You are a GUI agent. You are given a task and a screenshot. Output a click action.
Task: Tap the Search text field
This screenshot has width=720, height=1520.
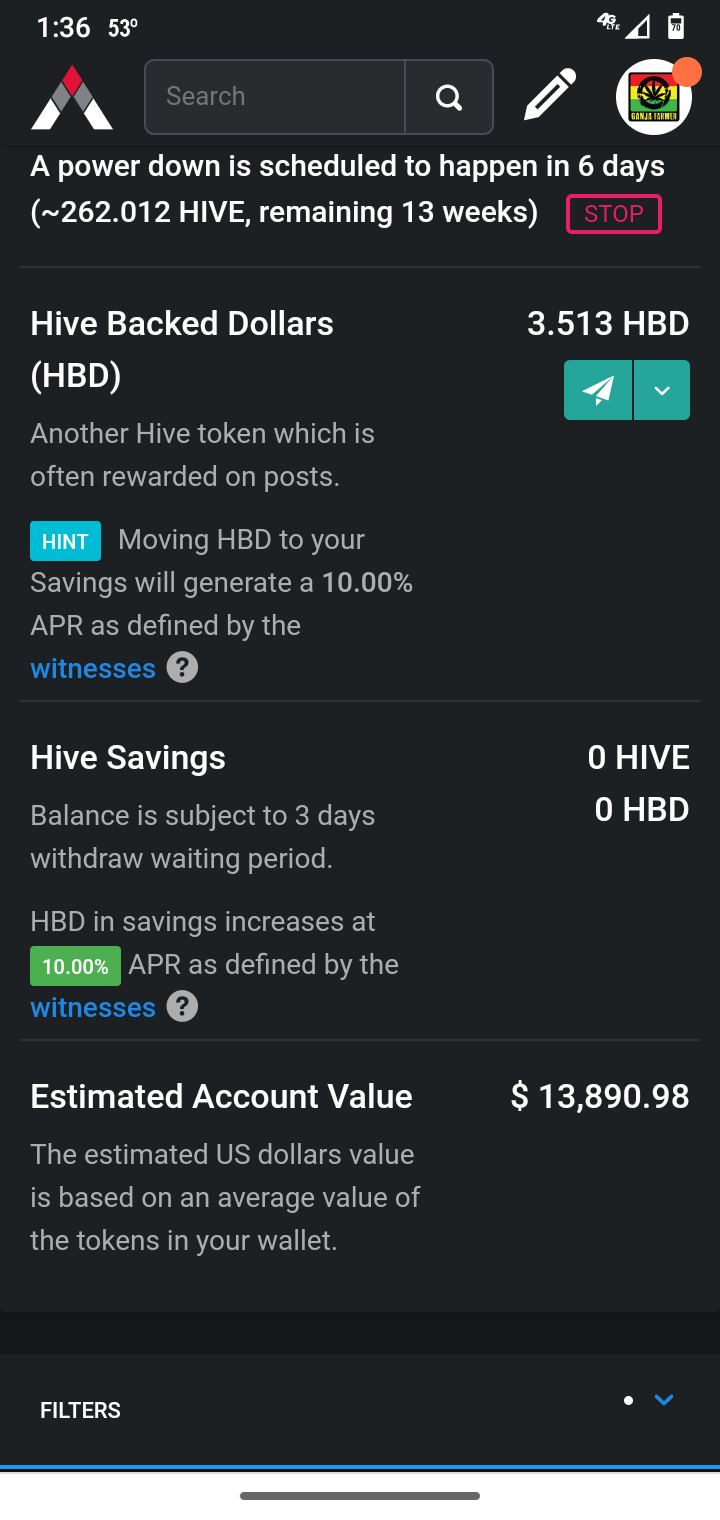coord(275,97)
